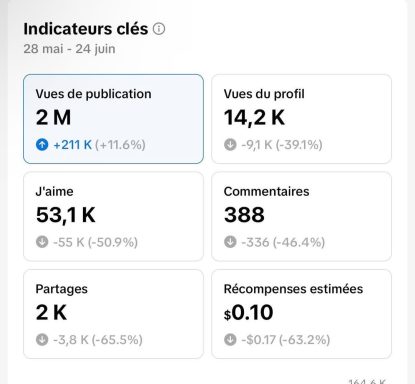This screenshot has height=384, width=415.
Task: Switch to the Partages metric card
Action: (x=113, y=314)
